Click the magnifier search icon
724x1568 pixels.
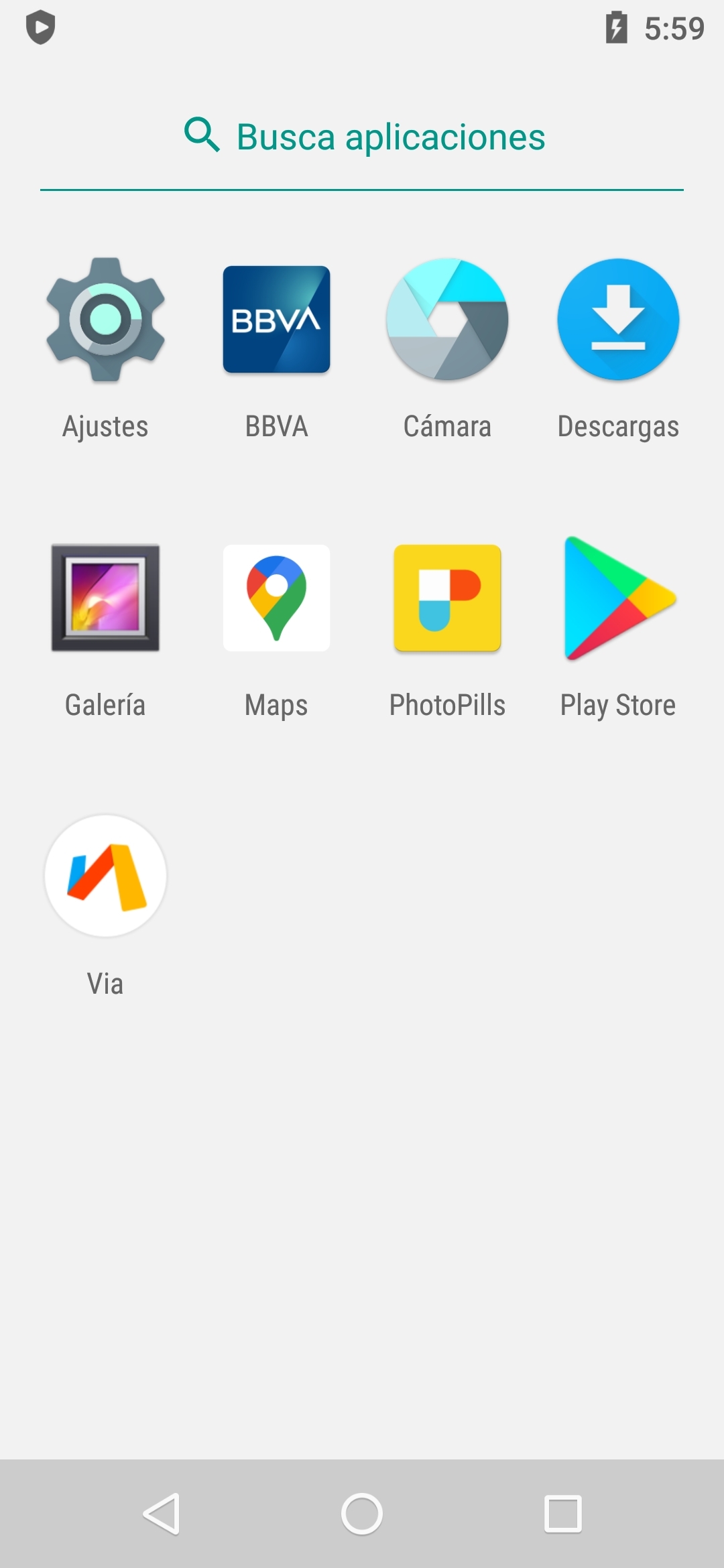[201, 137]
